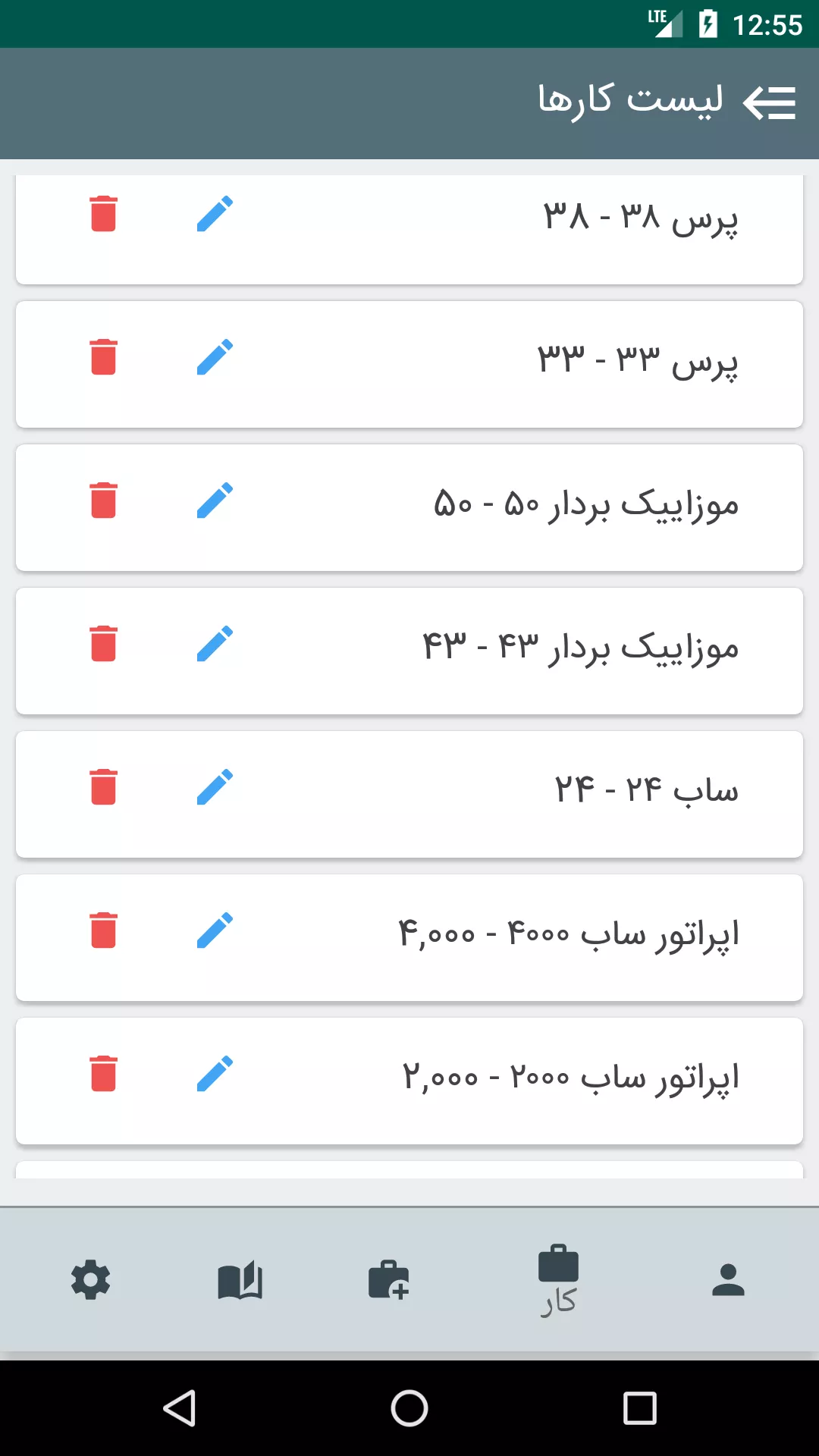Open the add-job briefcase tab
The height and width of the screenshot is (1456, 819).
389,1280
